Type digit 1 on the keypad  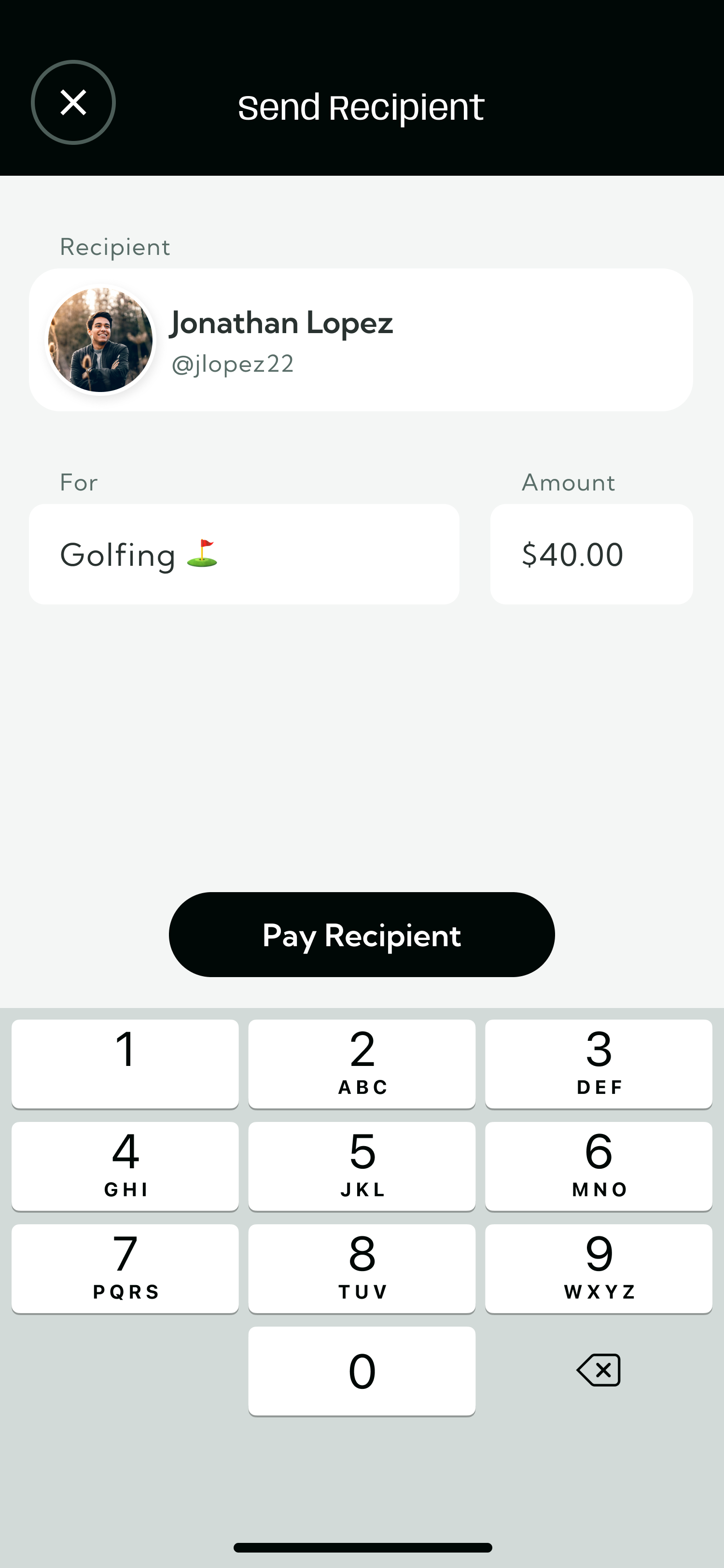pos(125,1064)
